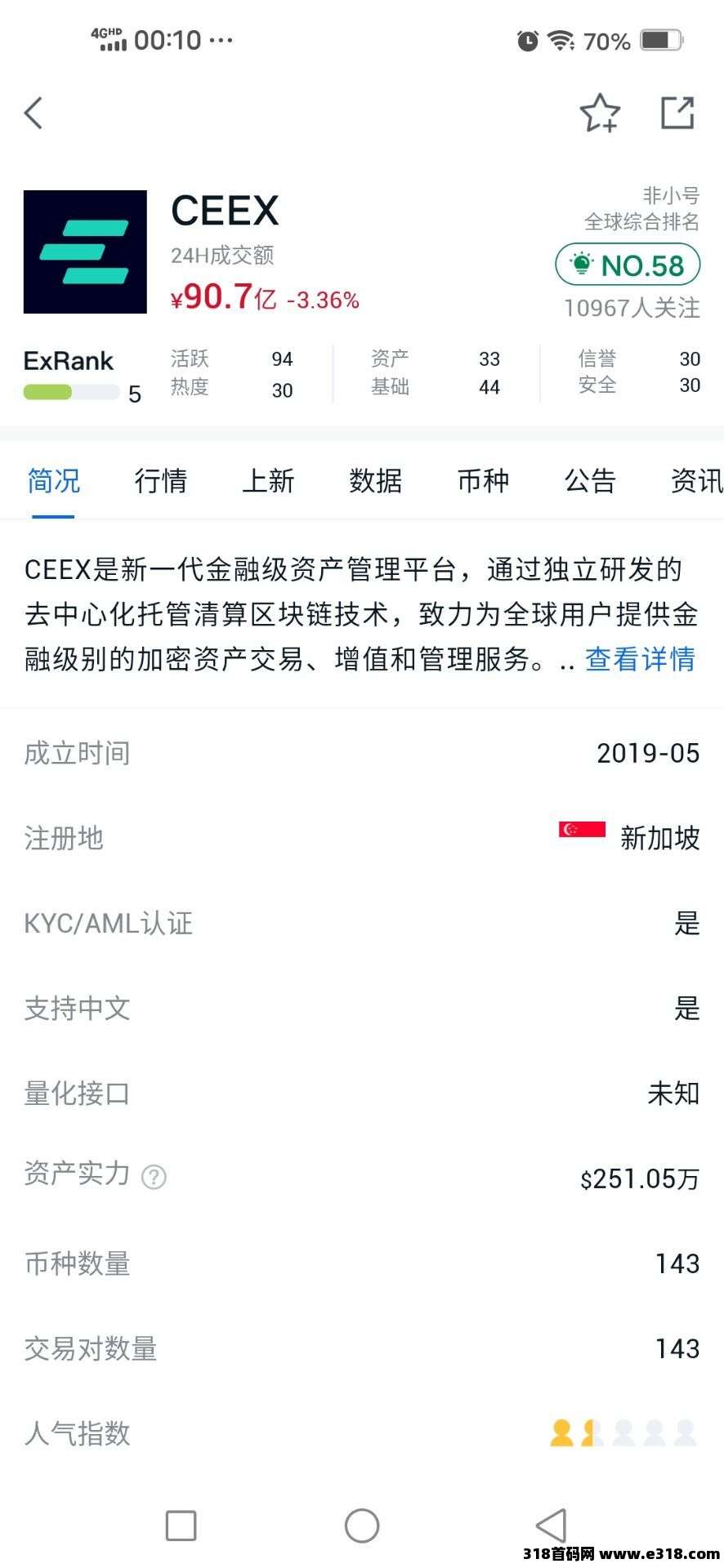Tap 查看详情 to read the full description

(x=641, y=658)
